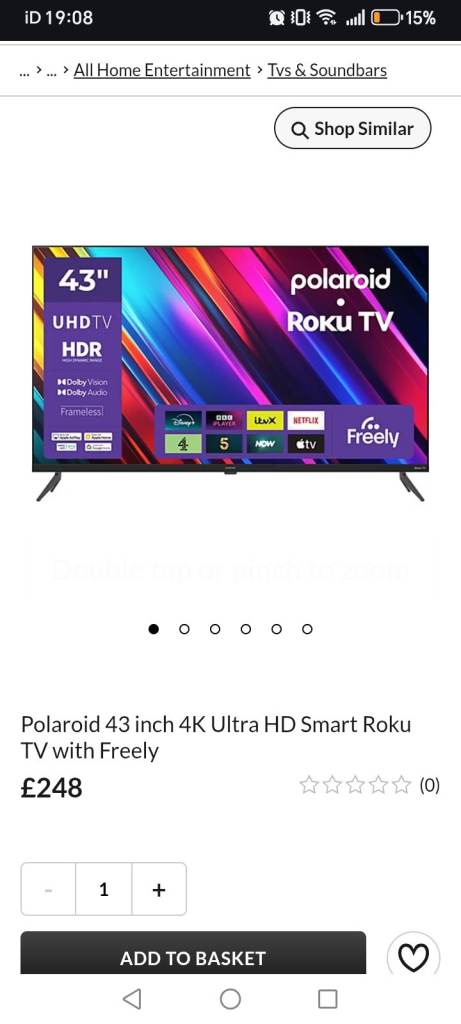Open the All Home Entertainment breadcrumb link
461x1024 pixels.
[162, 70]
